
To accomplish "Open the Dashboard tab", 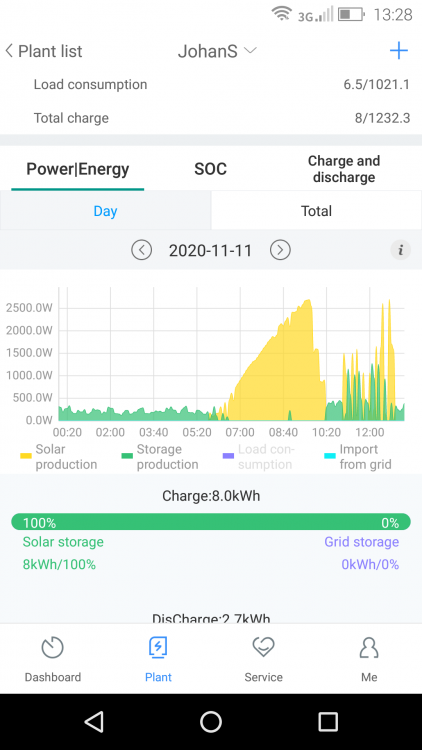I will click(x=53, y=659).
